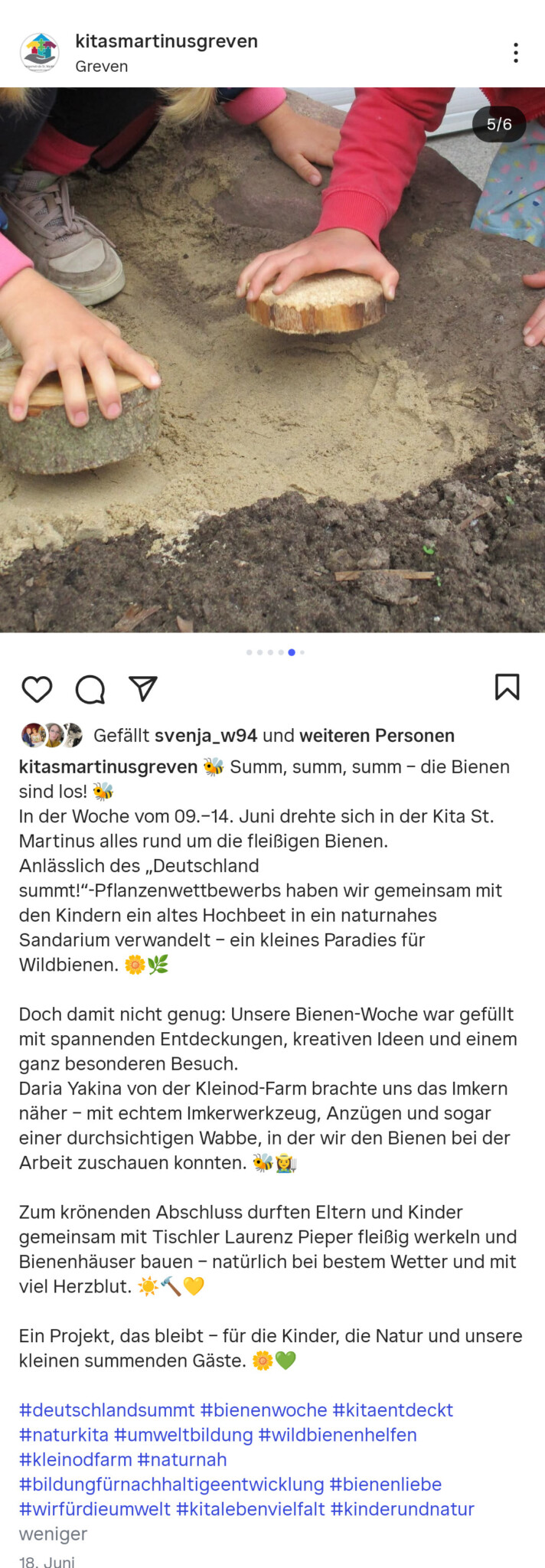Save this post with the bookmark

(x=507, y=687)
